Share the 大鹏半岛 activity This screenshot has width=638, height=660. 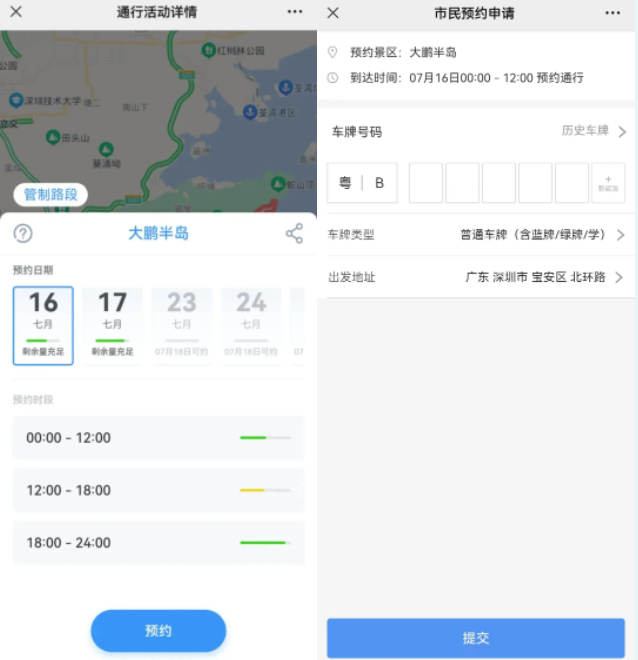[294, 233]
